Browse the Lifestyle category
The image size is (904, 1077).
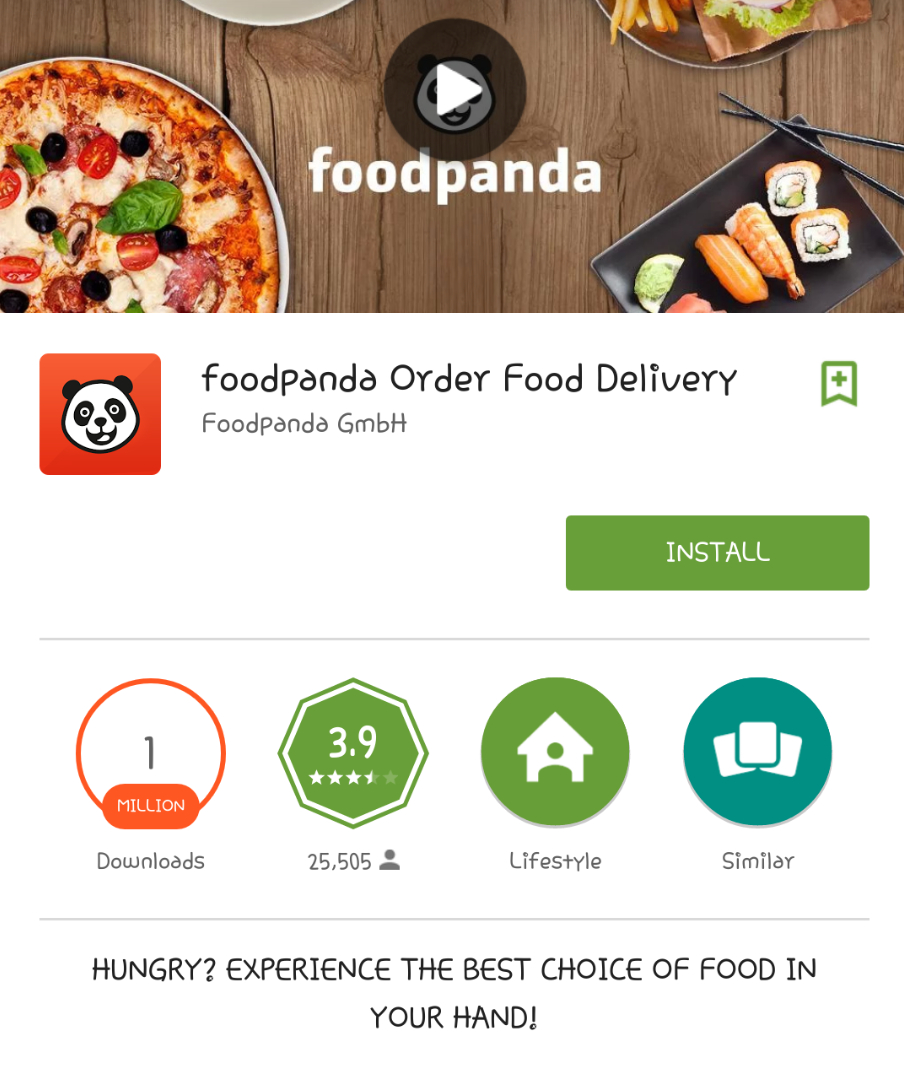pyautogui.click(x=555, y=752)
